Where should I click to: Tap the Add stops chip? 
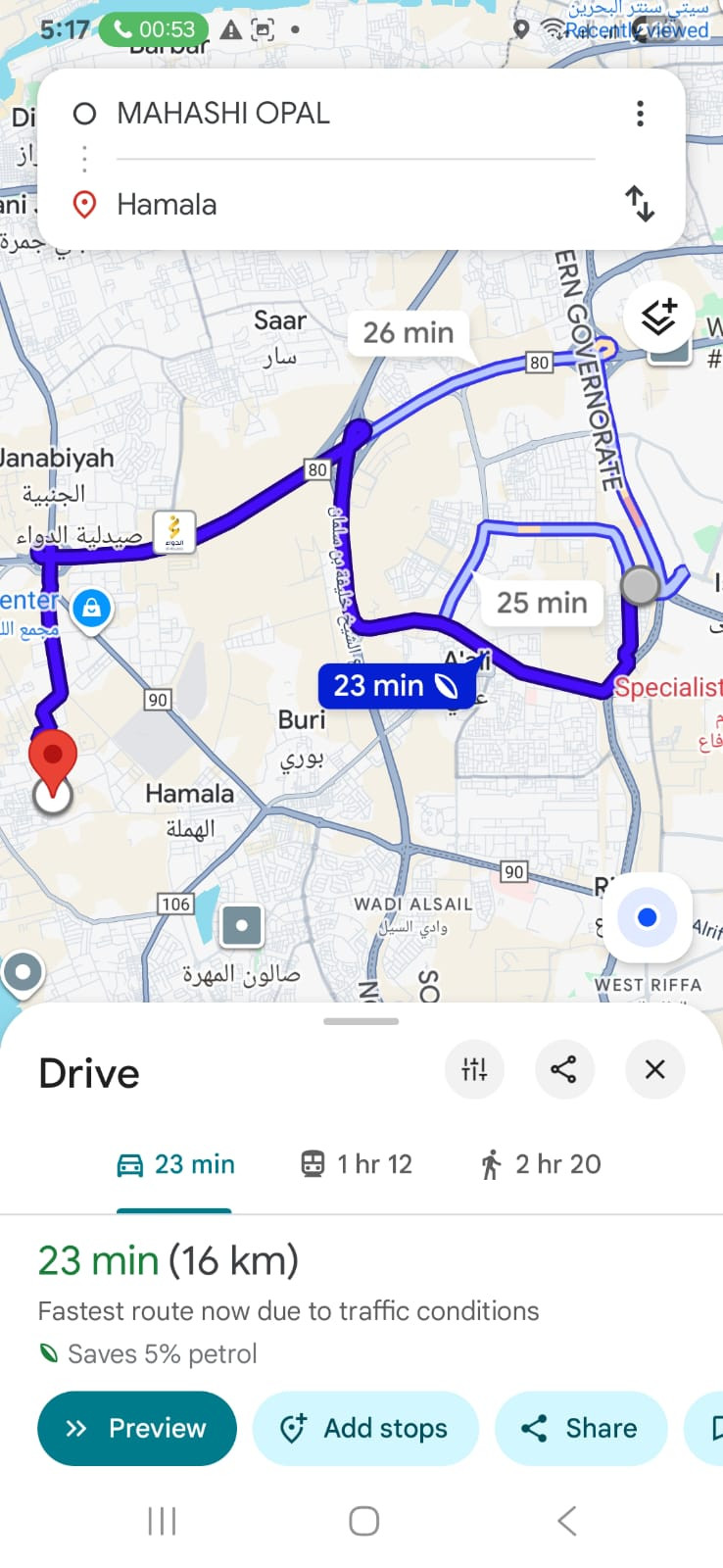[365, 1428]
